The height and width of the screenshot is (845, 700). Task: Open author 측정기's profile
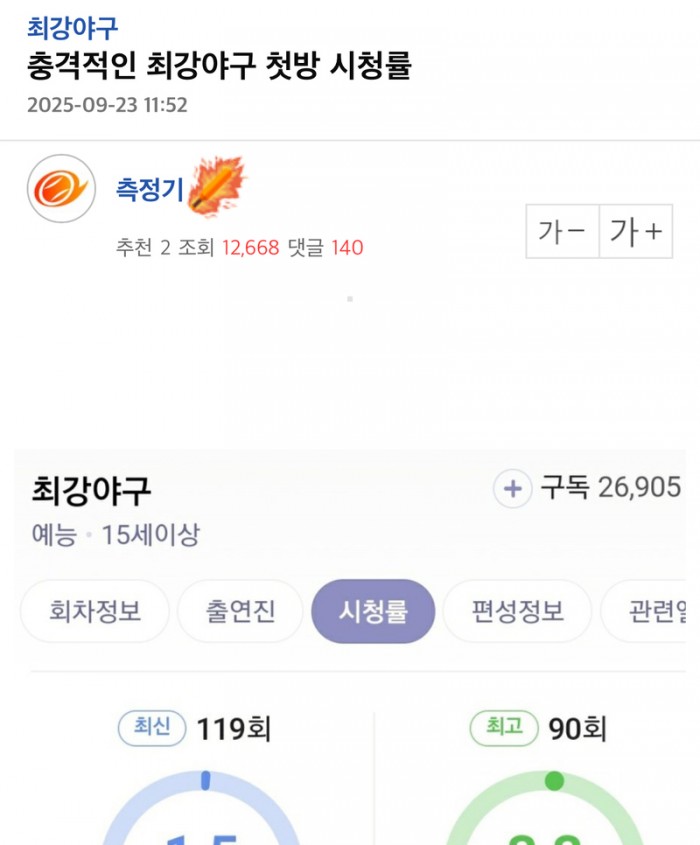(150, 190)
